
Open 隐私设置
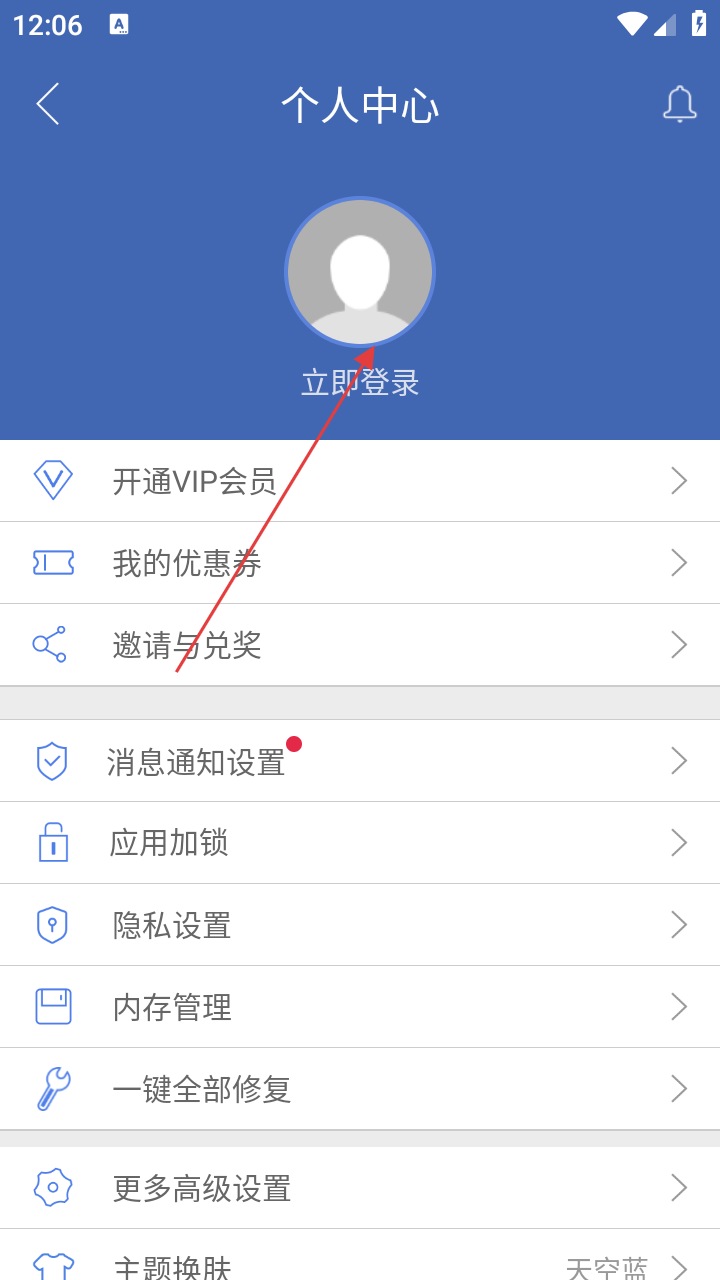[x=360, y=925]
